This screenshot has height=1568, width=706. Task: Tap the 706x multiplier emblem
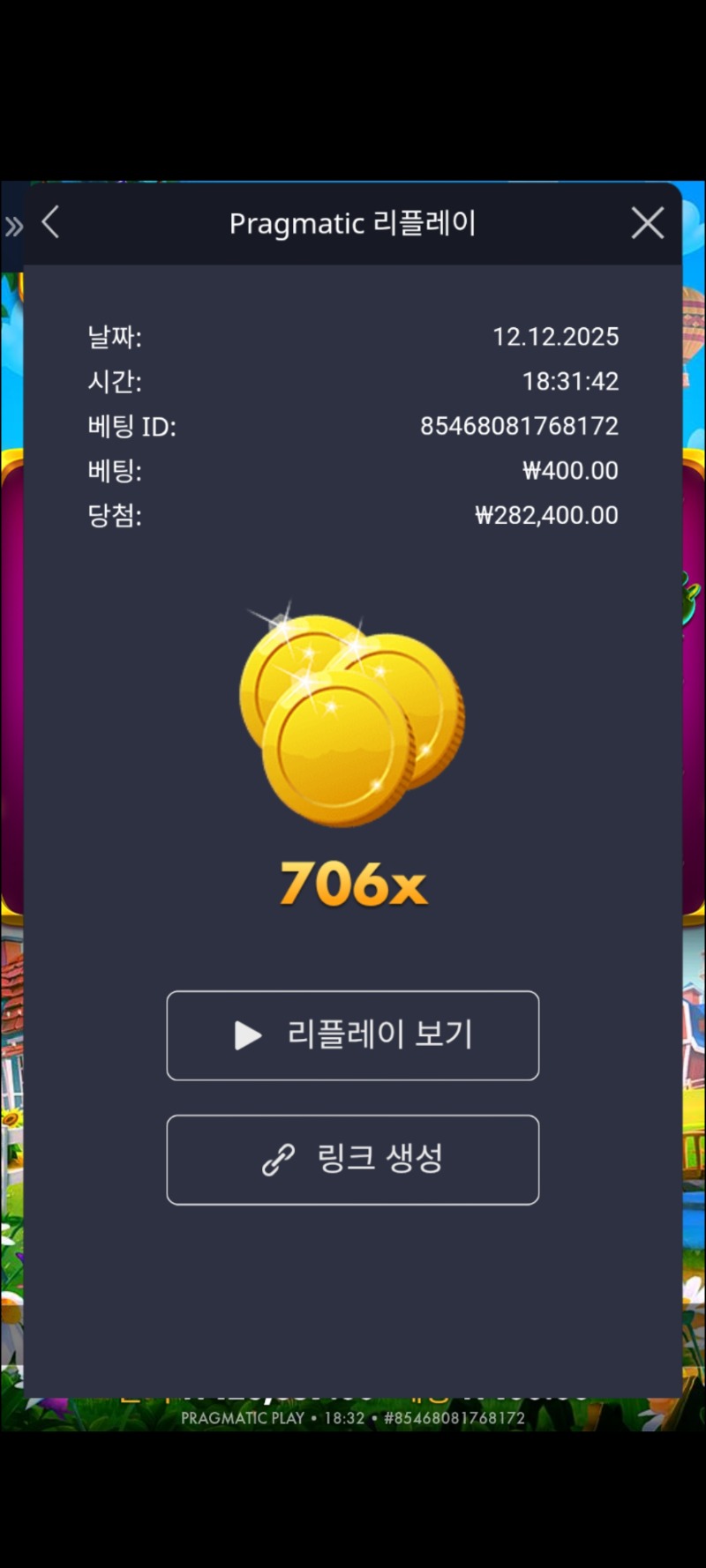(352, 885)
